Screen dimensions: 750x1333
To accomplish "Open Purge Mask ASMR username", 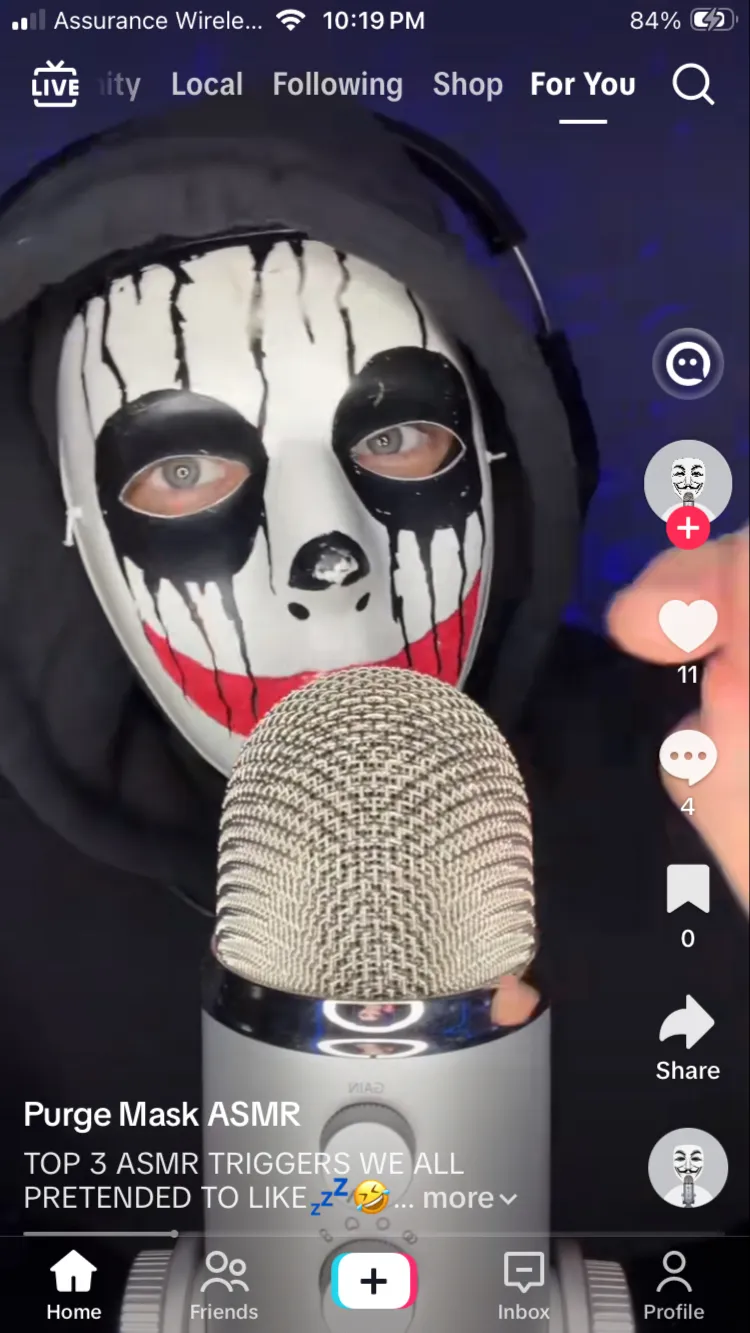I will 162,1115.
